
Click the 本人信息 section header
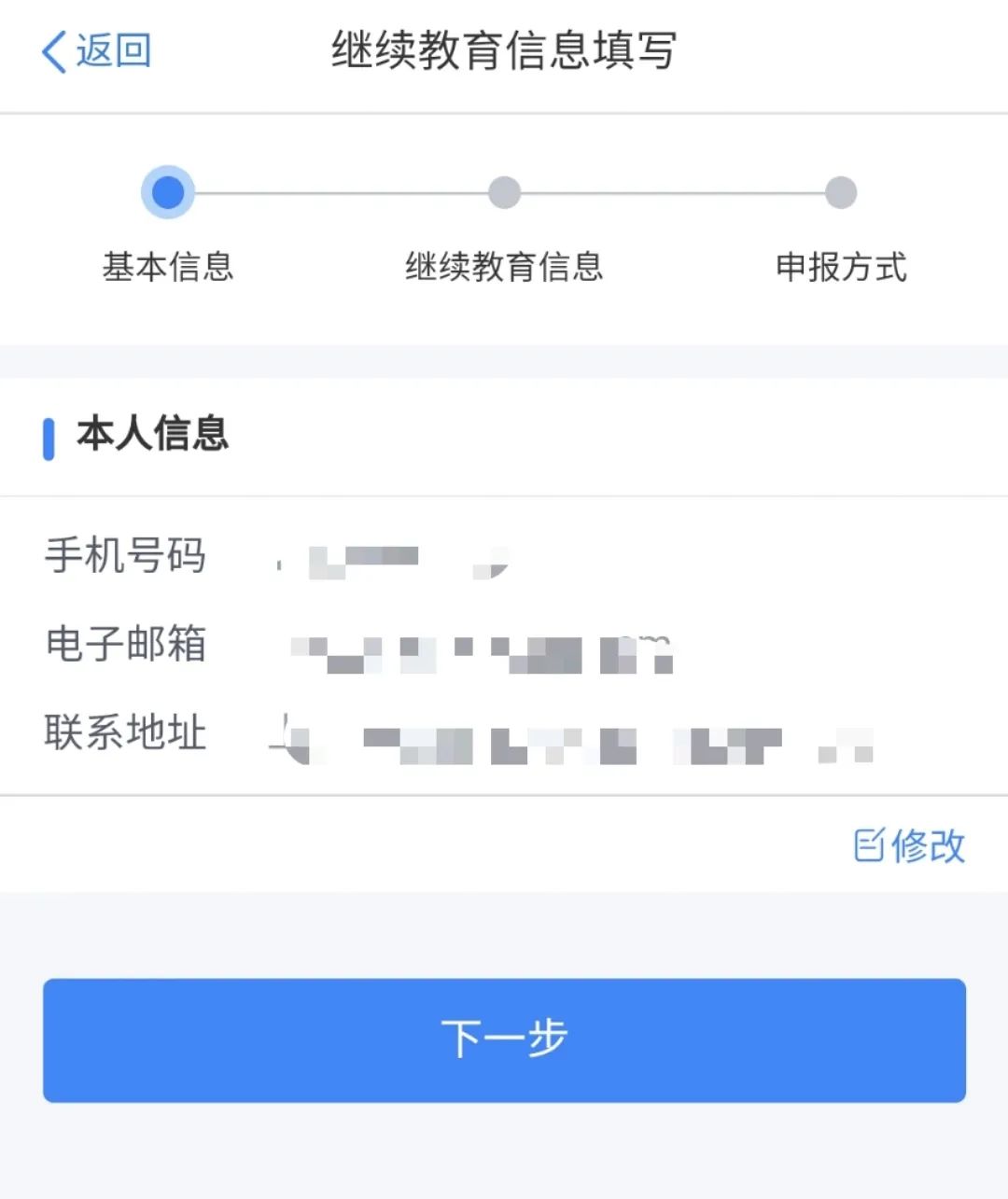[152, 435]
